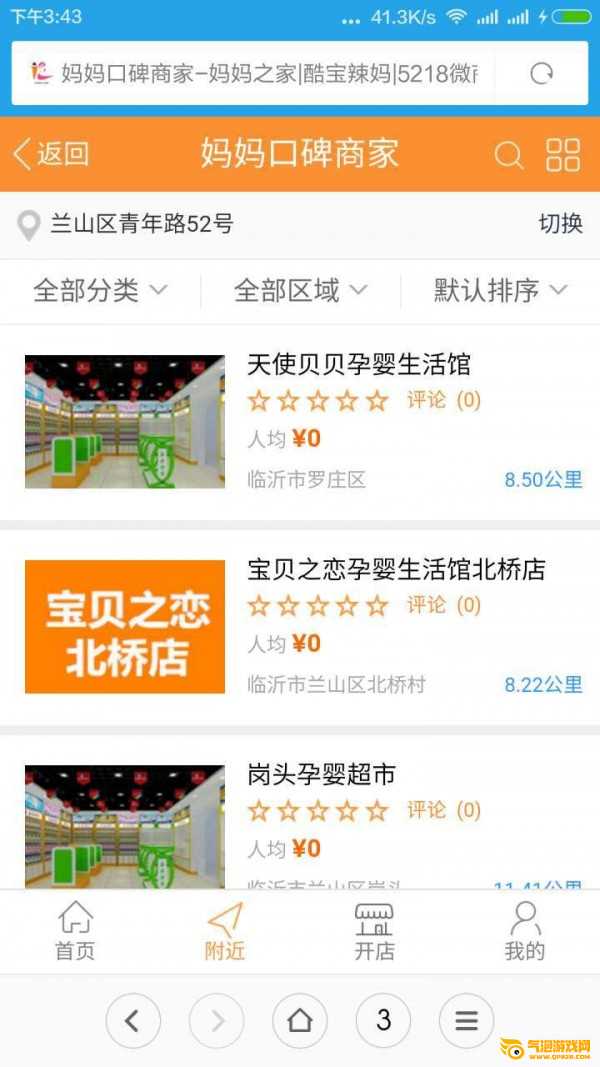Expand the 全部区域 dropdown
Image resolution: width=600 pixels, height=1067 pixels.
(300, 291)
